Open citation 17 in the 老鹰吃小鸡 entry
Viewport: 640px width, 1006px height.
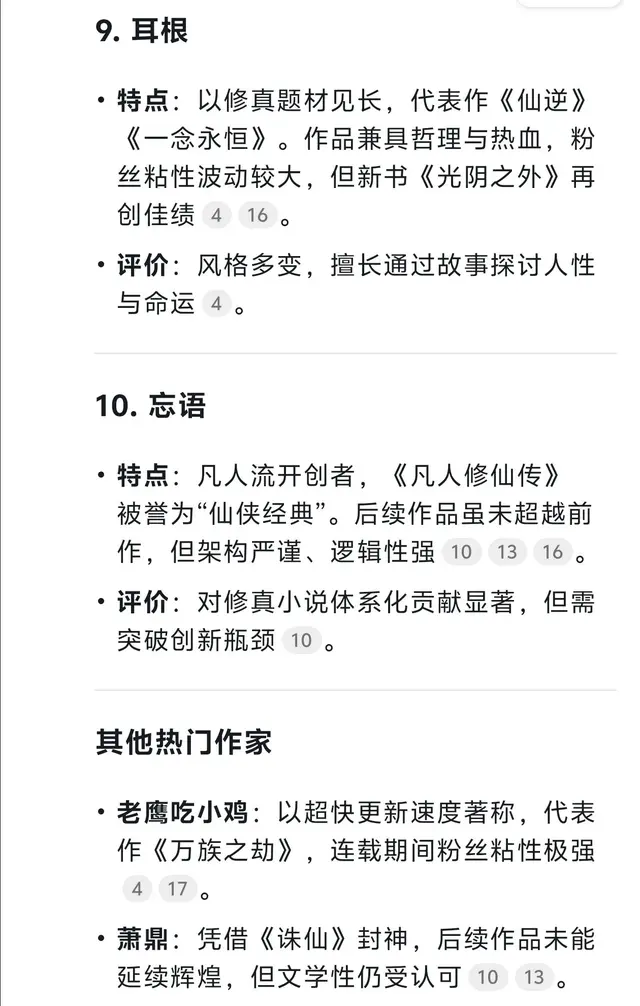click(x=178, y=888)
